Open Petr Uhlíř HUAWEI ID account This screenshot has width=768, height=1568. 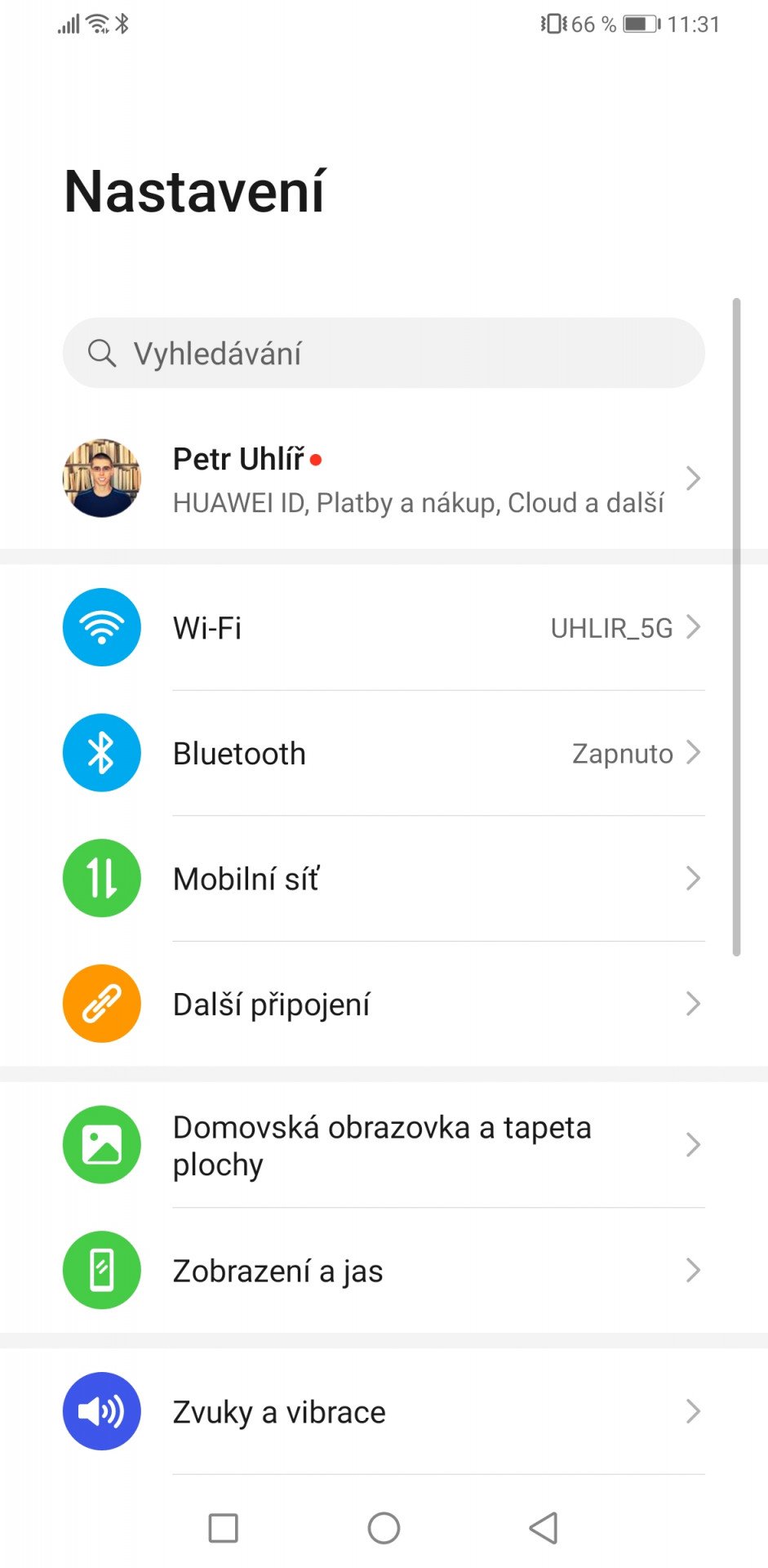coord(384,479)
